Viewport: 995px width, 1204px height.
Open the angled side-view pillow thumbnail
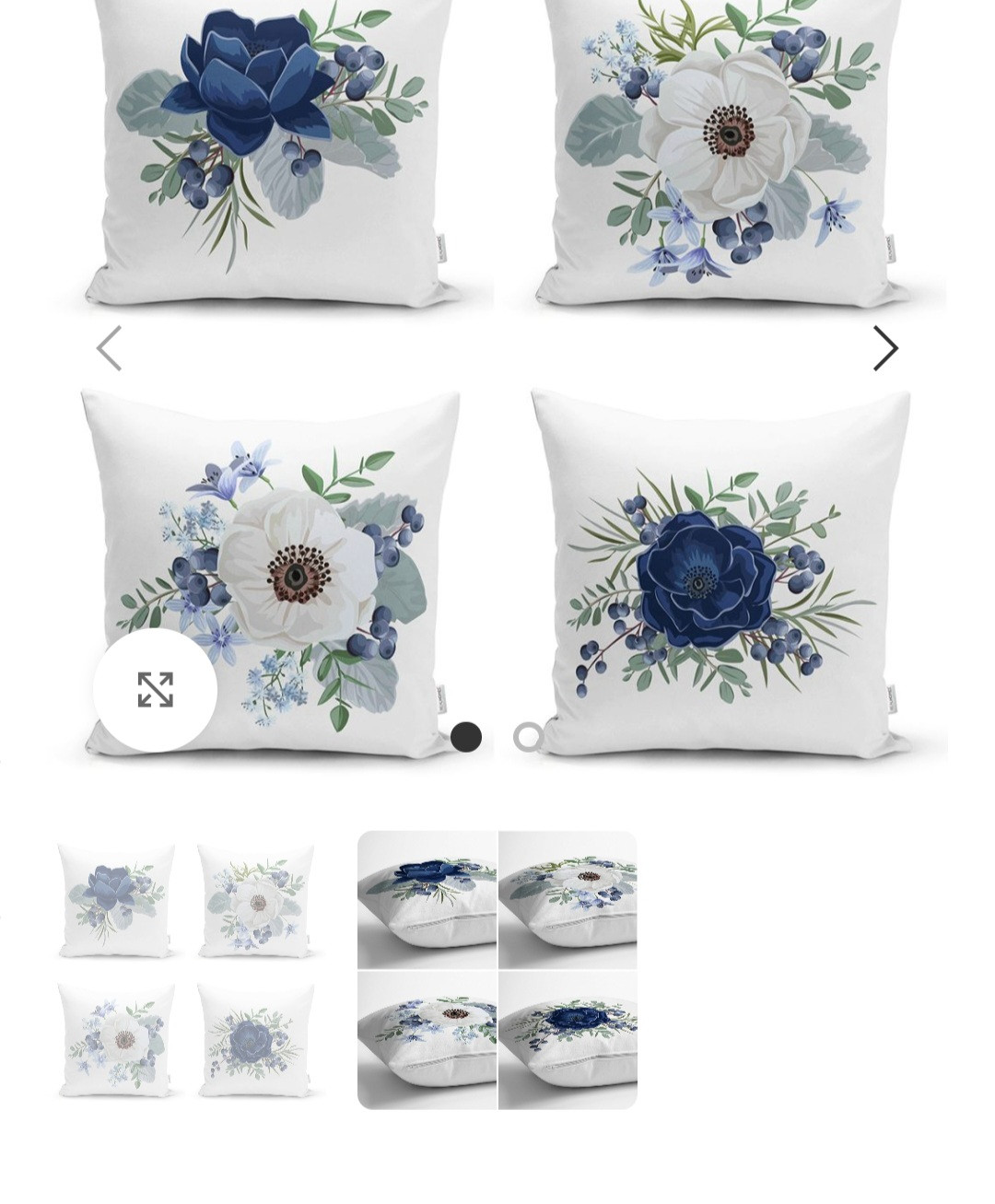click(x=497, y=970)
